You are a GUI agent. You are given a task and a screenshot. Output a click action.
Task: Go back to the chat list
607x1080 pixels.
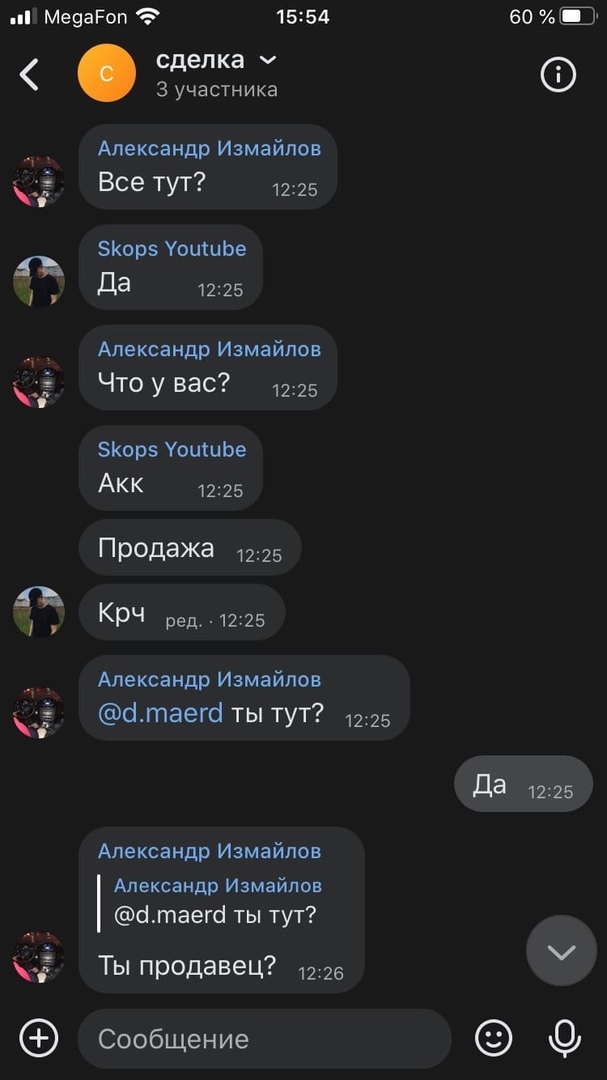[30, 74]
